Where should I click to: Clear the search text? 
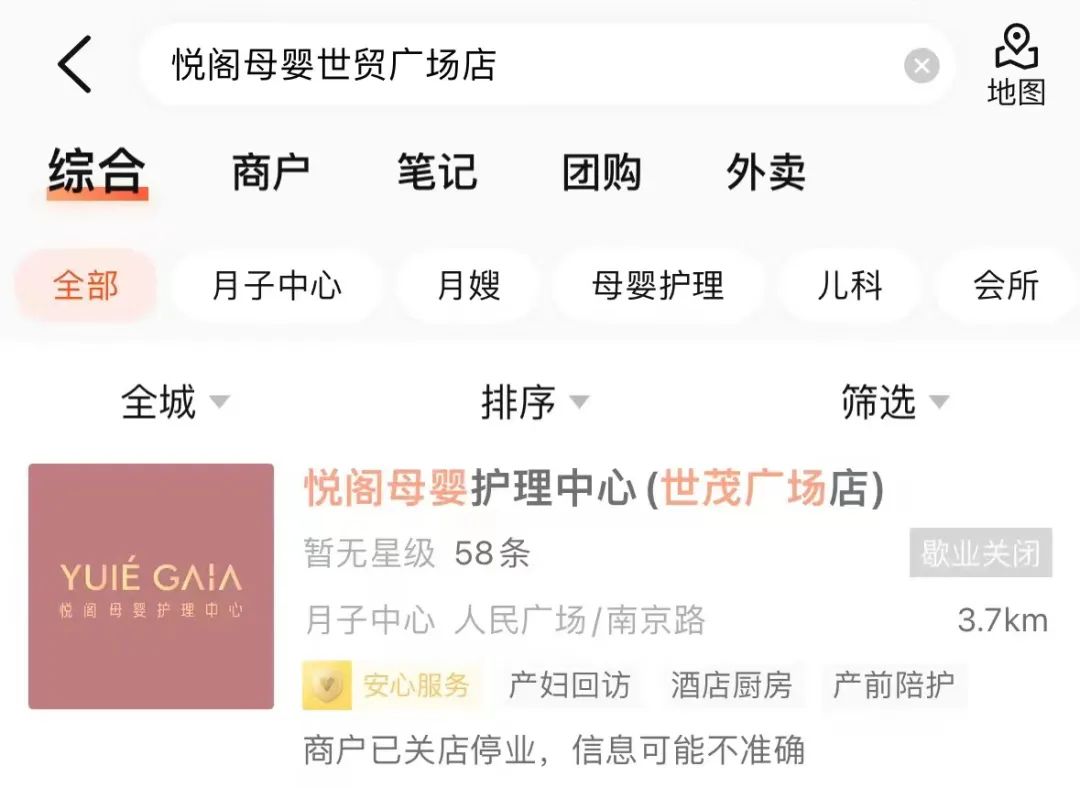point(921,67)
